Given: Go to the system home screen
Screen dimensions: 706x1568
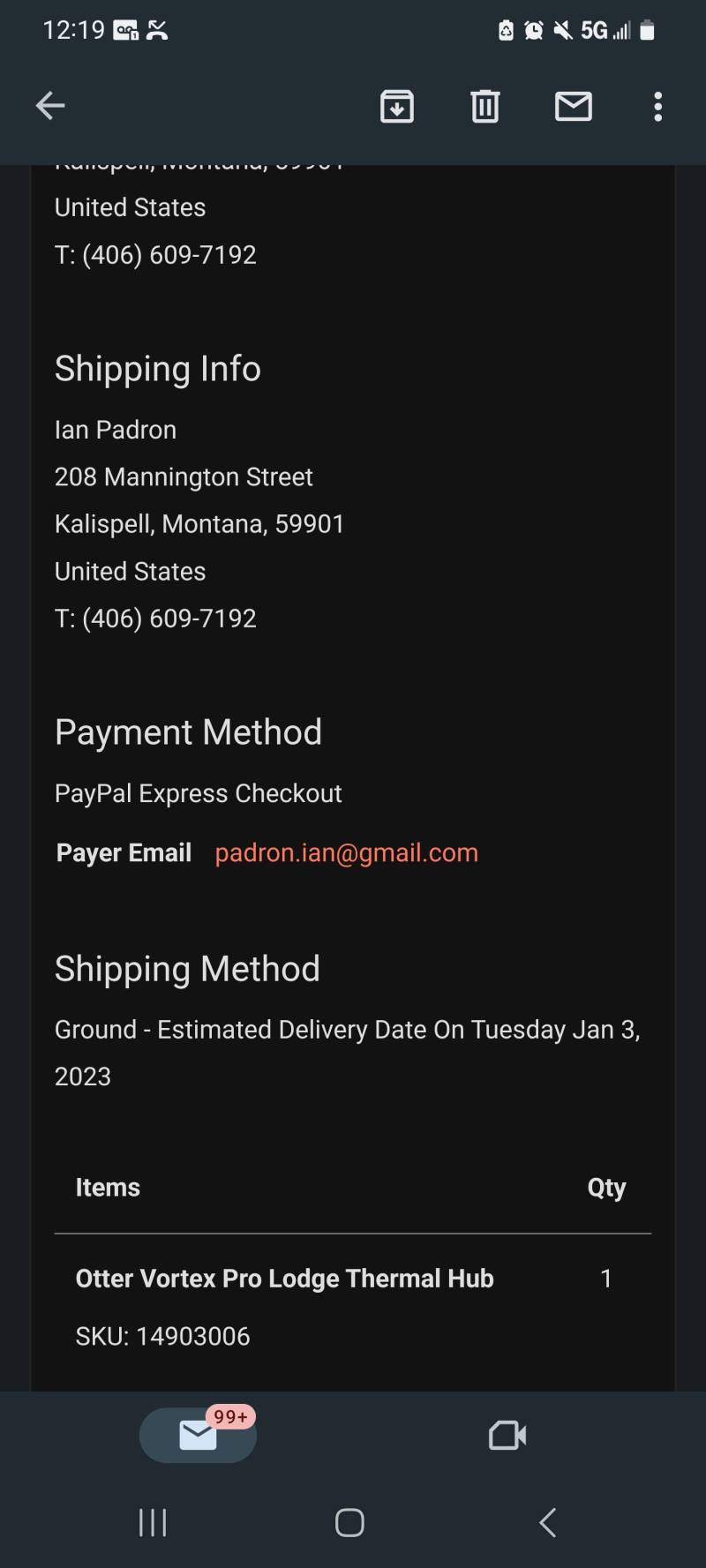Looking at the screenshot, I should 350,1522.
